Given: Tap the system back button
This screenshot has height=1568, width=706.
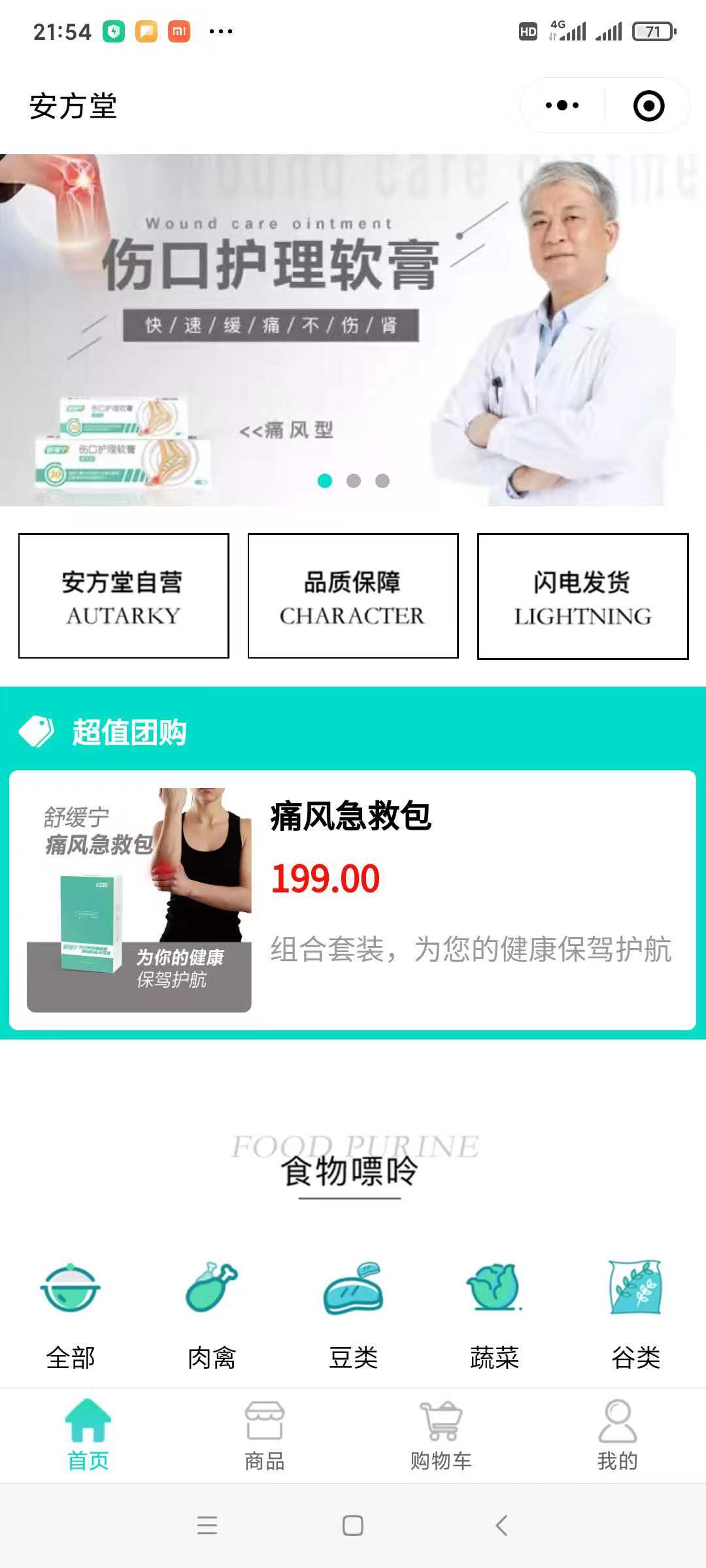Looking at the screenshot, I should click(501, 1526).
